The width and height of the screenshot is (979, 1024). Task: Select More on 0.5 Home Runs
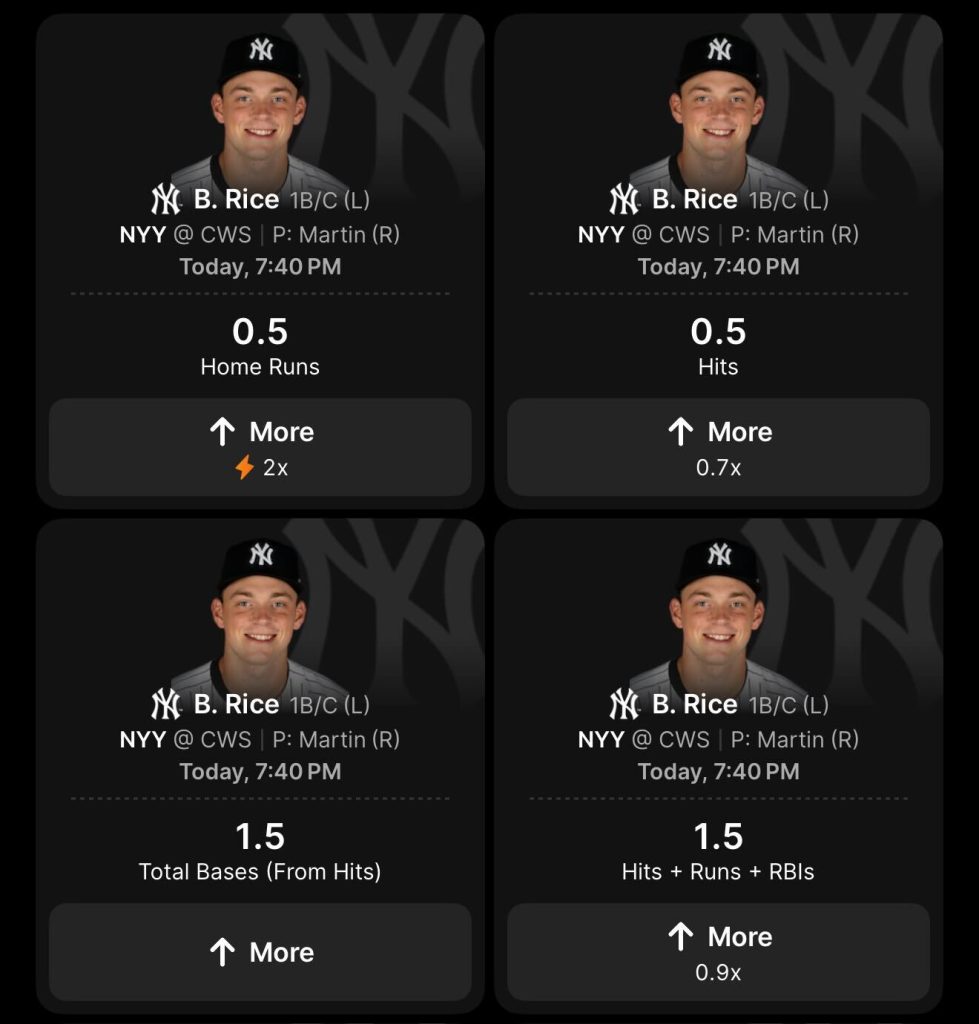260,447
